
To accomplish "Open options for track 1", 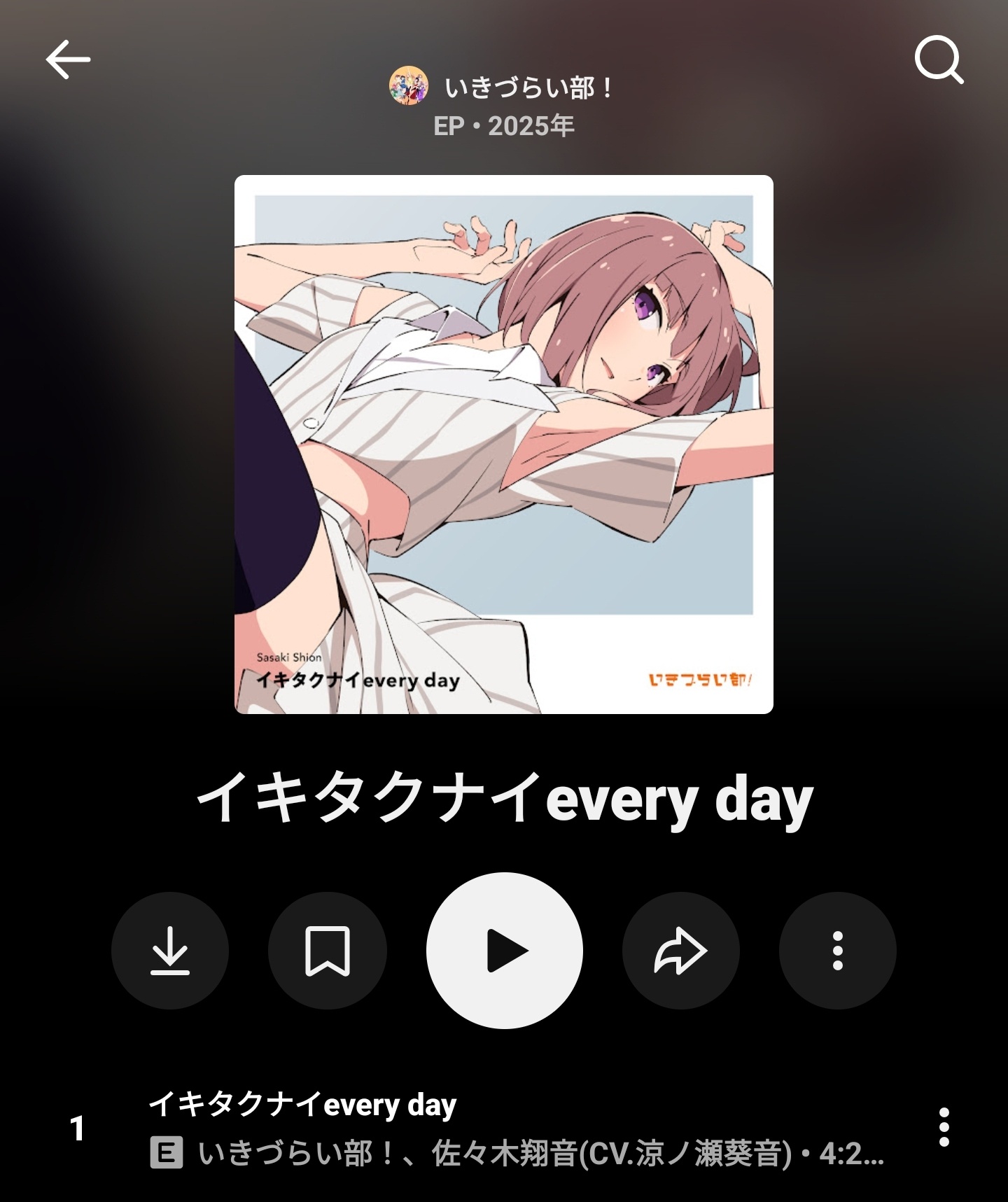I will (944, 1127).
